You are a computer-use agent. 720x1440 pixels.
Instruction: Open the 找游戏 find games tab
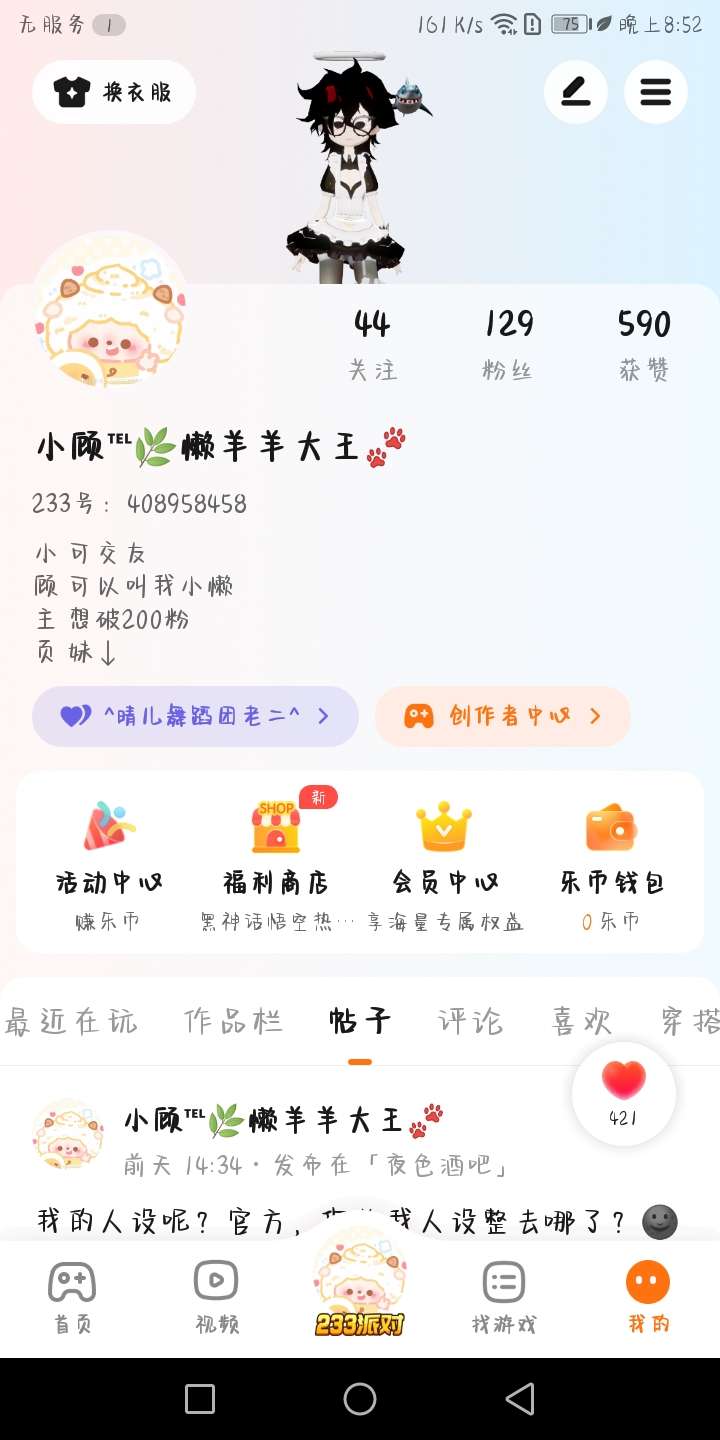coord(504,1298)
